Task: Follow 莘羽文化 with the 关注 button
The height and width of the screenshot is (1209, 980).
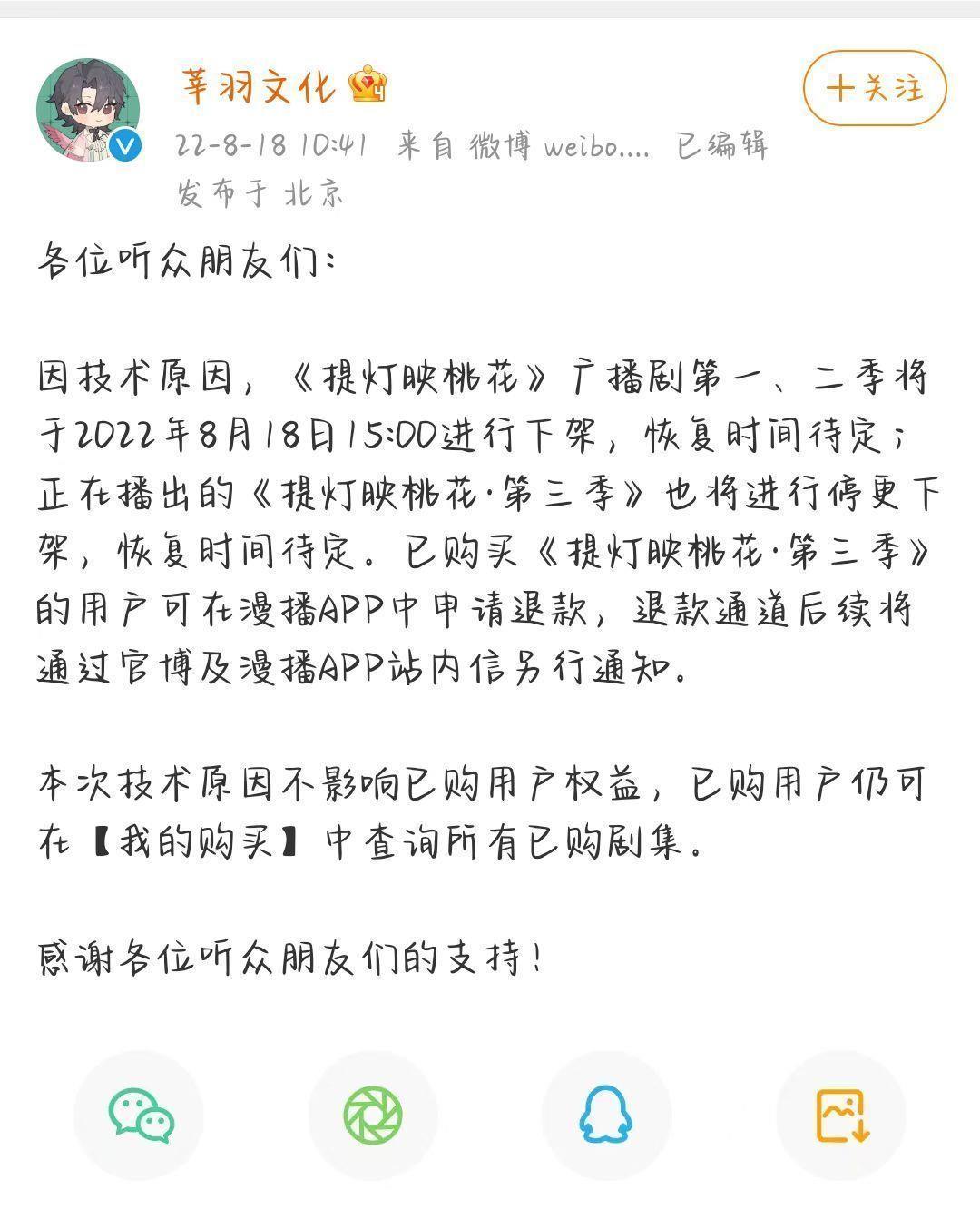Action: click(874, 88)
